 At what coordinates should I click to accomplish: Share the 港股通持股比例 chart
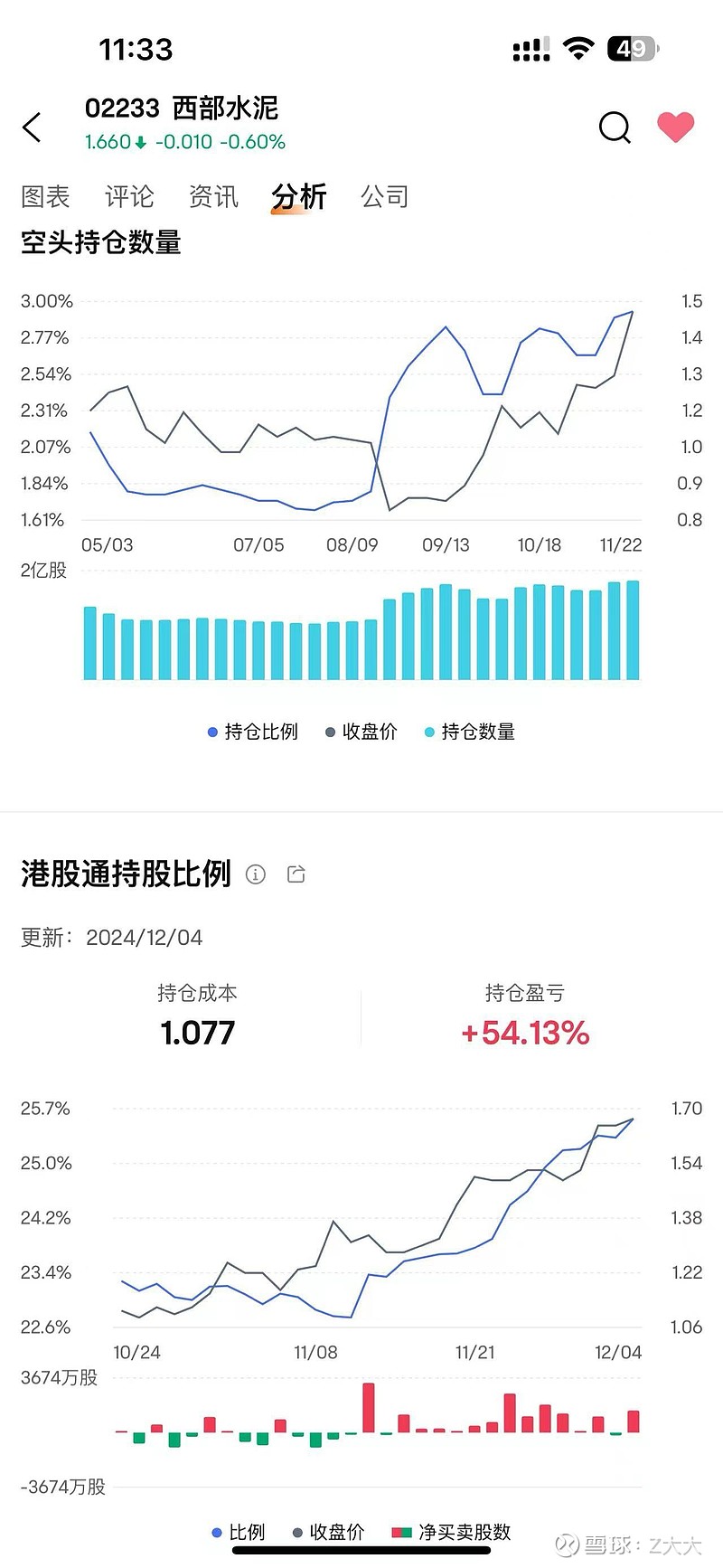click(296, 874)
